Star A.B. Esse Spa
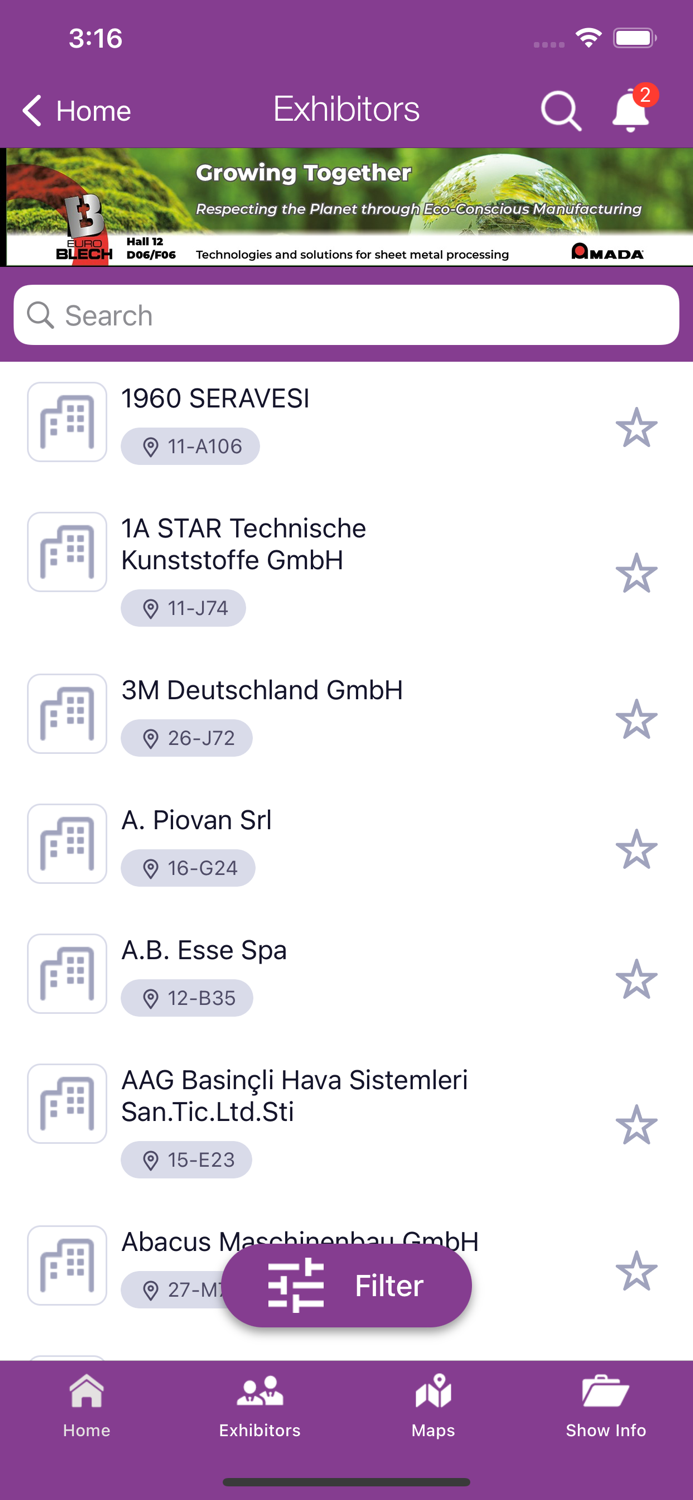The image size is (693, 1500). [636, 980]
